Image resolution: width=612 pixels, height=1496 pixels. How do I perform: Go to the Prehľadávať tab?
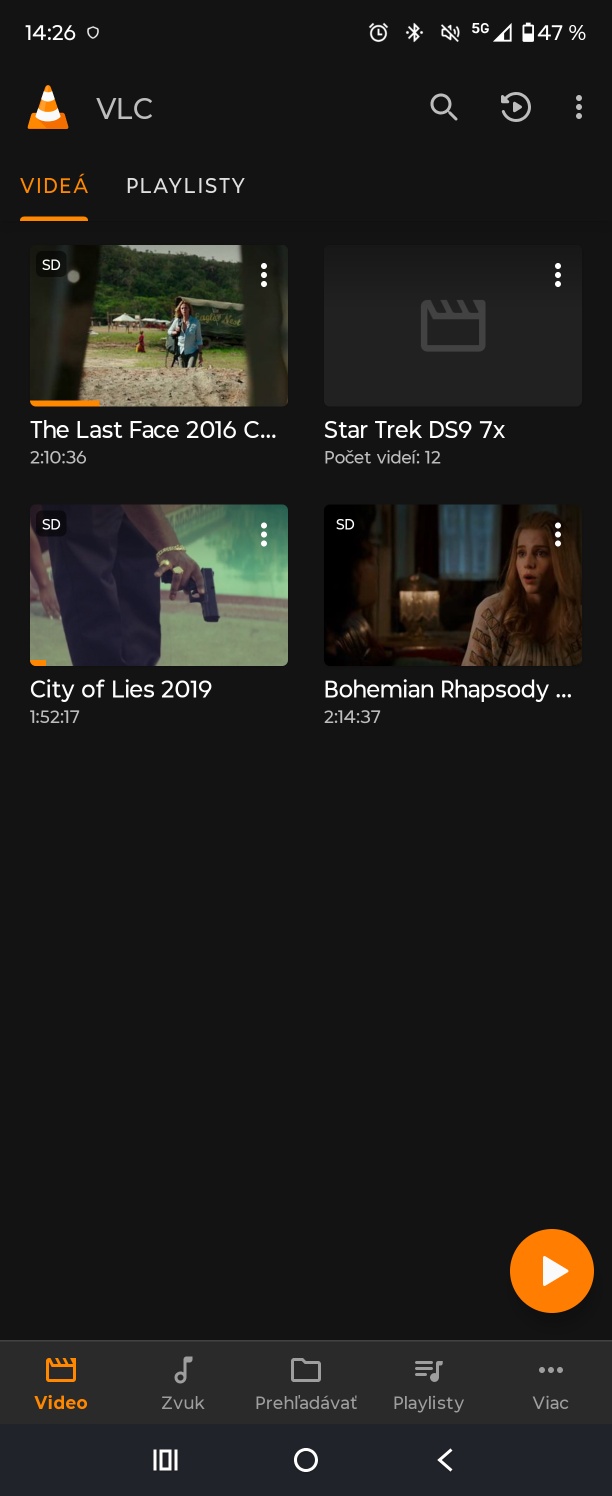tap(306, 1383)
